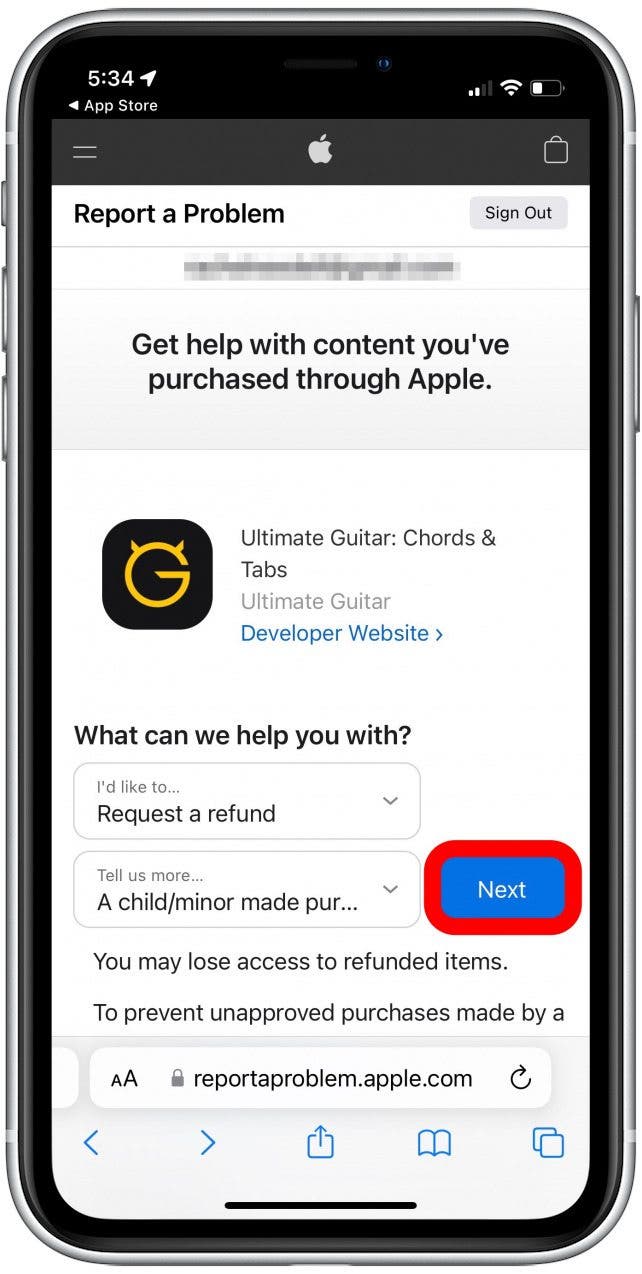Open the shopping bag icon
Image resolution: width=642 pixels, height=1274 pixels.
555,151
